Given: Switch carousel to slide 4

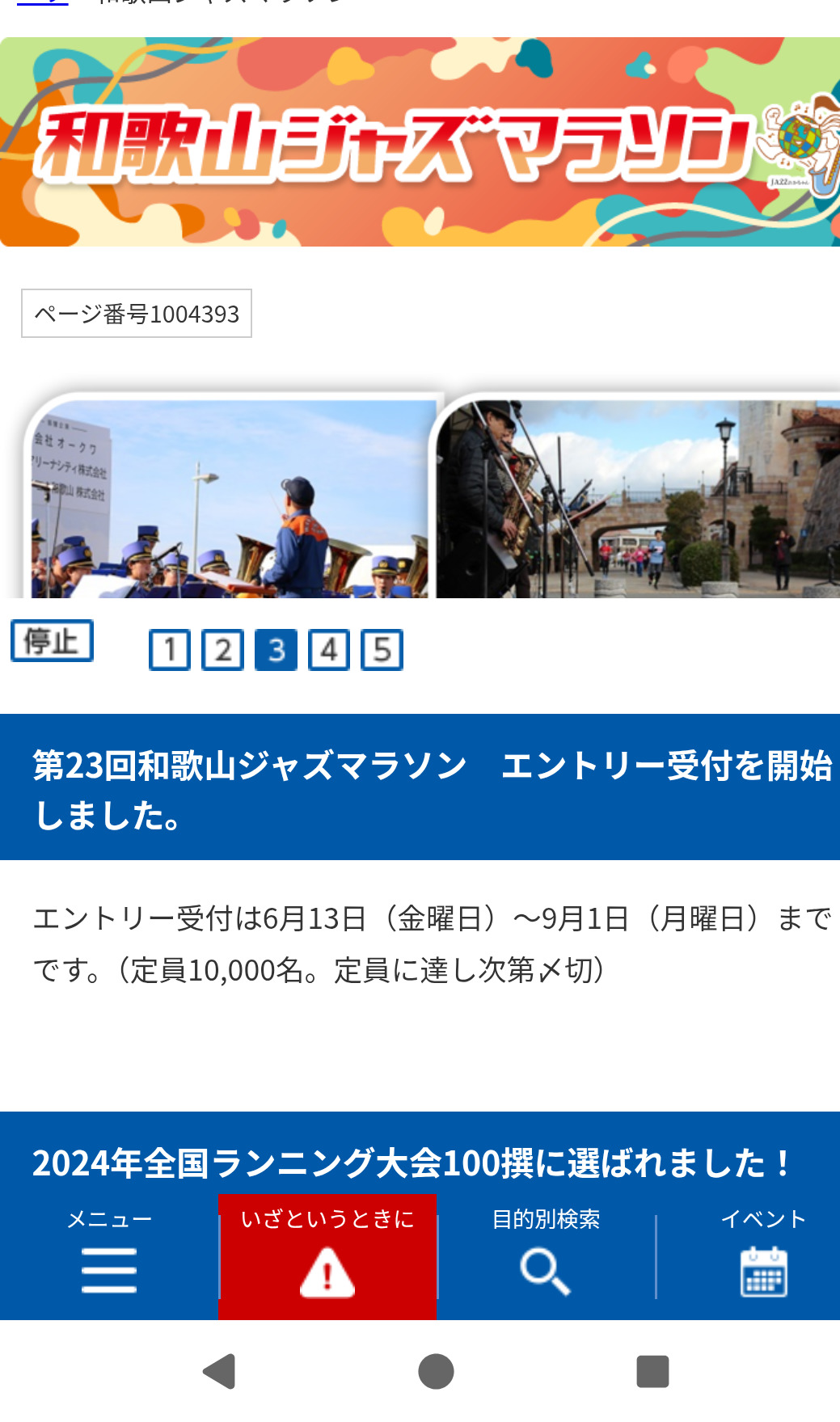Looking at the screenshot, I should [x=329, y=650].
